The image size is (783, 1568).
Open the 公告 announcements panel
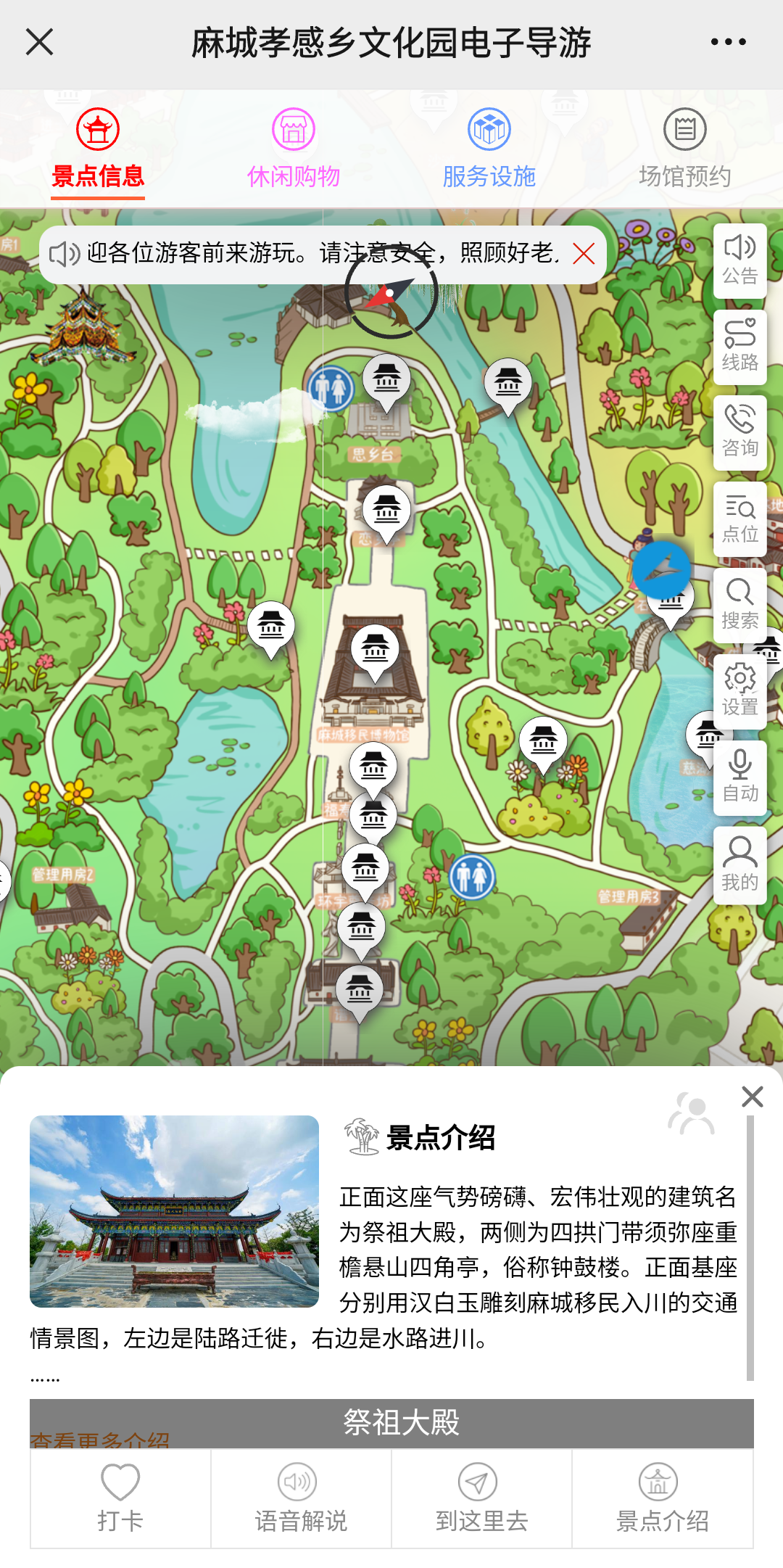[x=739, y=260]
